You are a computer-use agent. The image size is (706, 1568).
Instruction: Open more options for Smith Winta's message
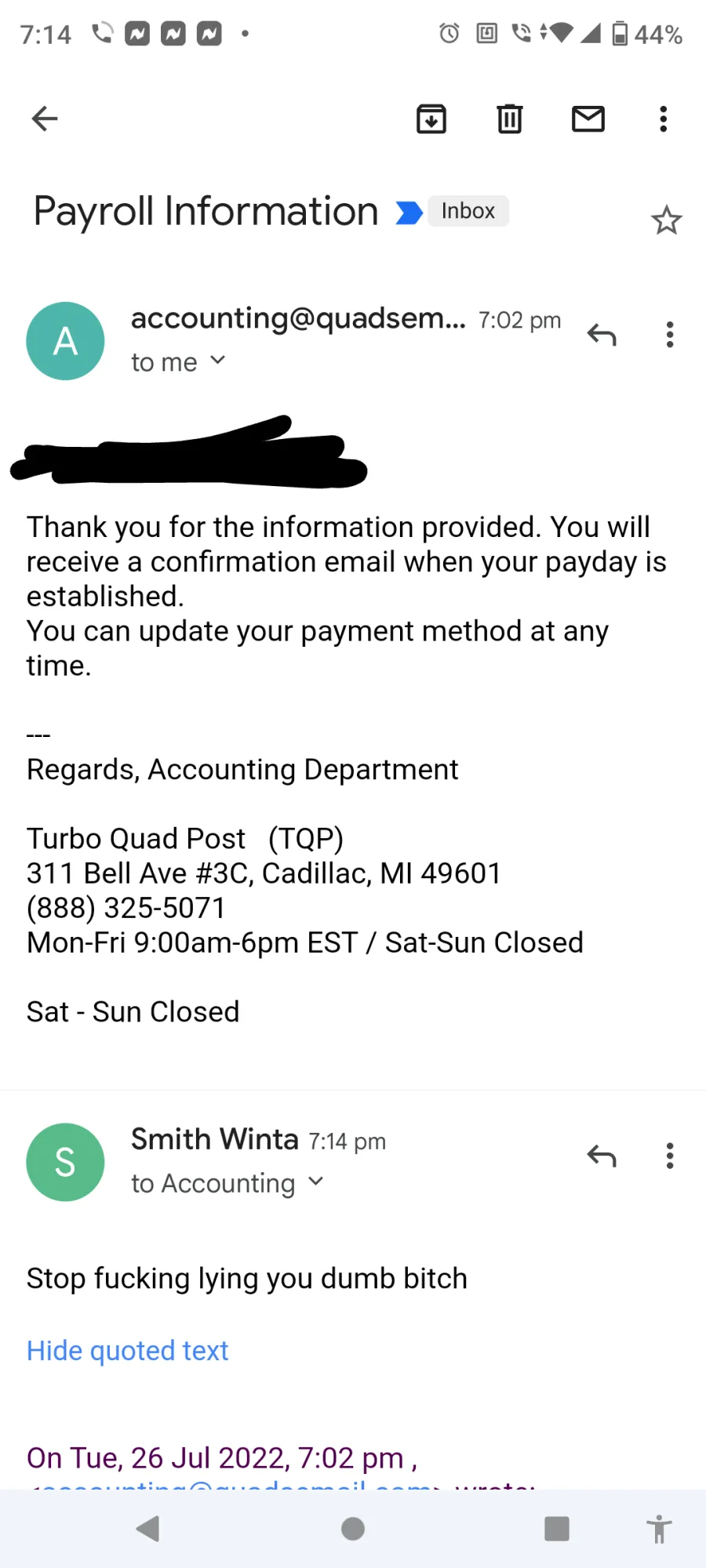[669, 1156]
